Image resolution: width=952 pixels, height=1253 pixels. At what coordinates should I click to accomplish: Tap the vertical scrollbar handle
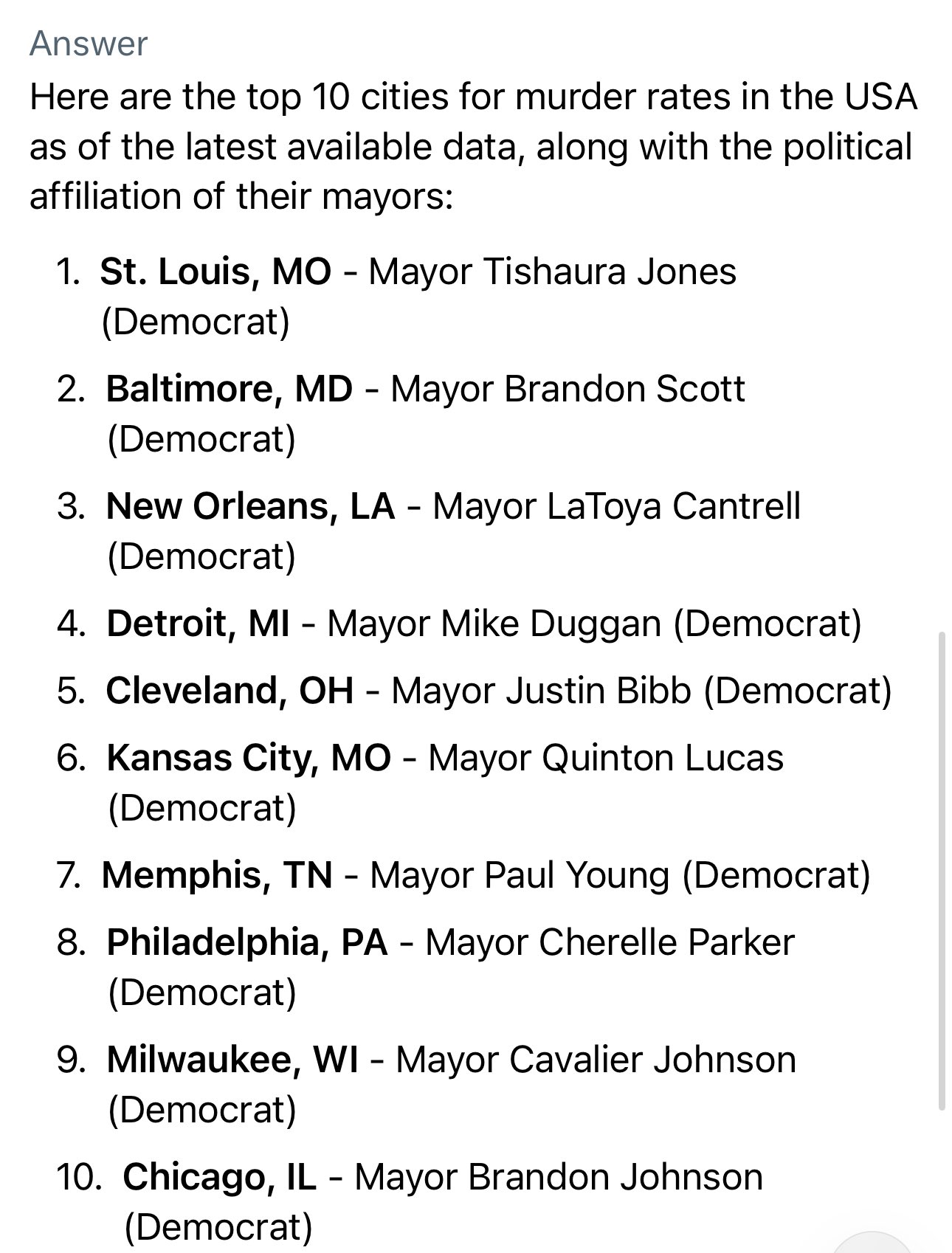point(941,871)
